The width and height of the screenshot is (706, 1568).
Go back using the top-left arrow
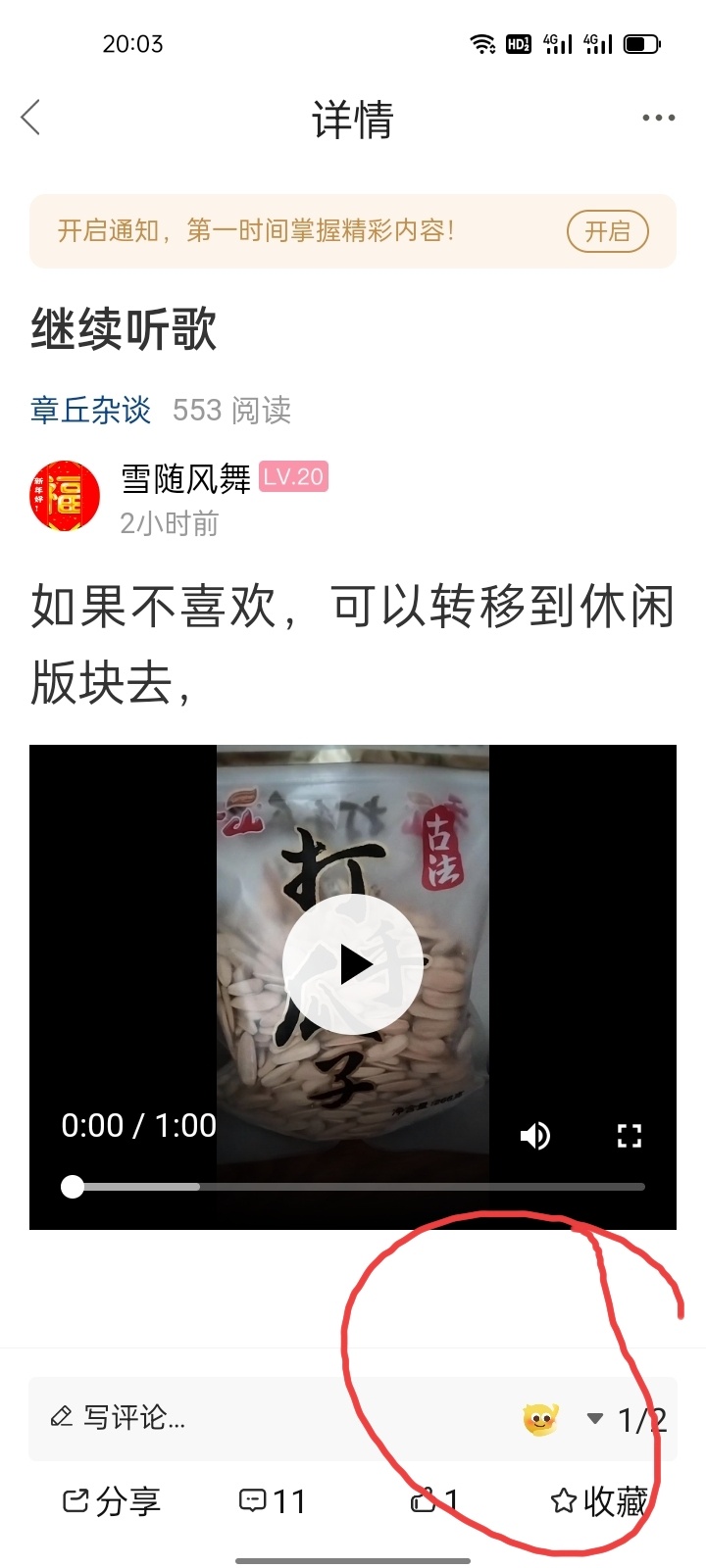[31, 118]
